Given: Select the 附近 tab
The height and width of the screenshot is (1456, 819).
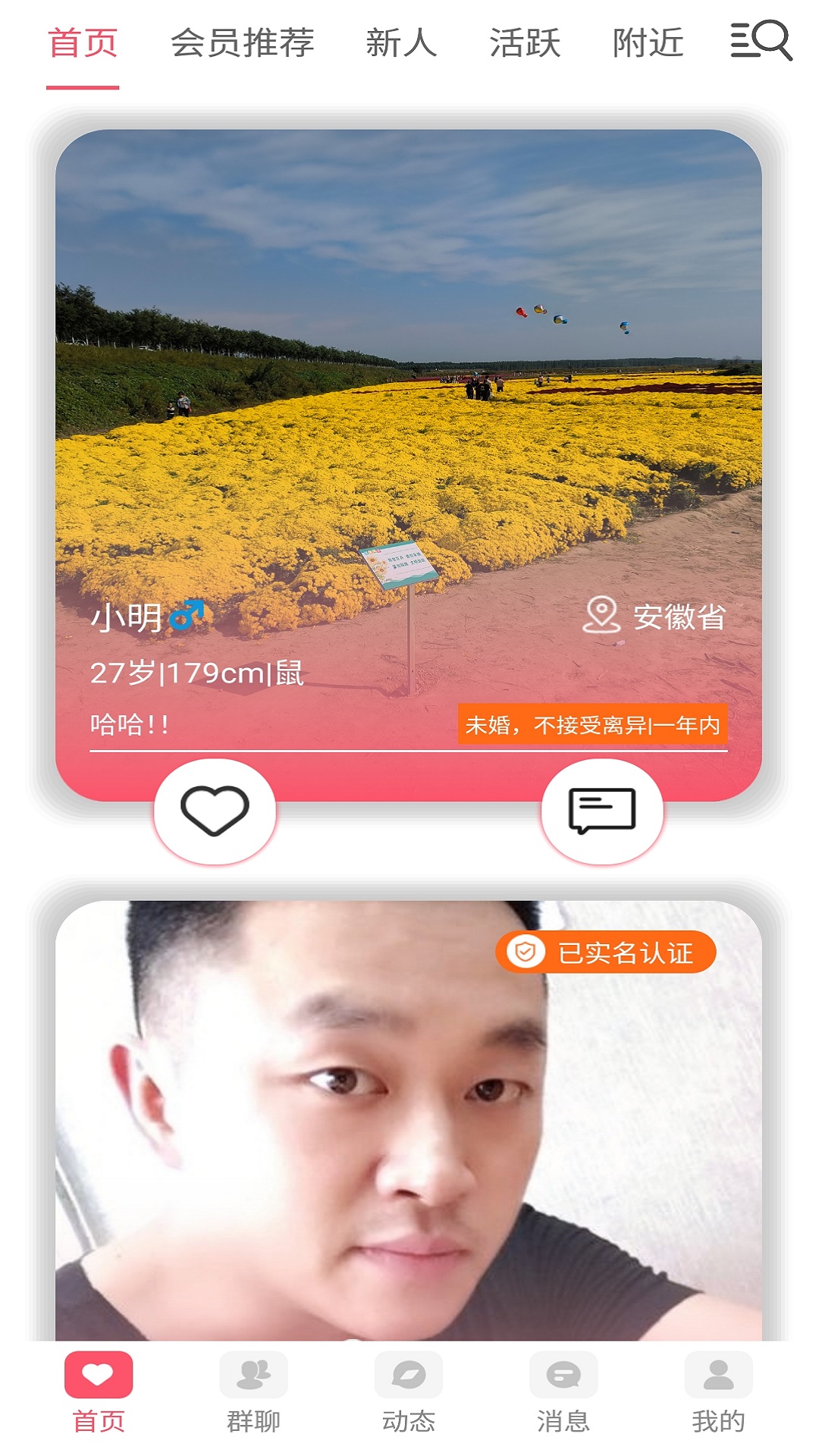Looking at the screenshot, I should [648, 42].
